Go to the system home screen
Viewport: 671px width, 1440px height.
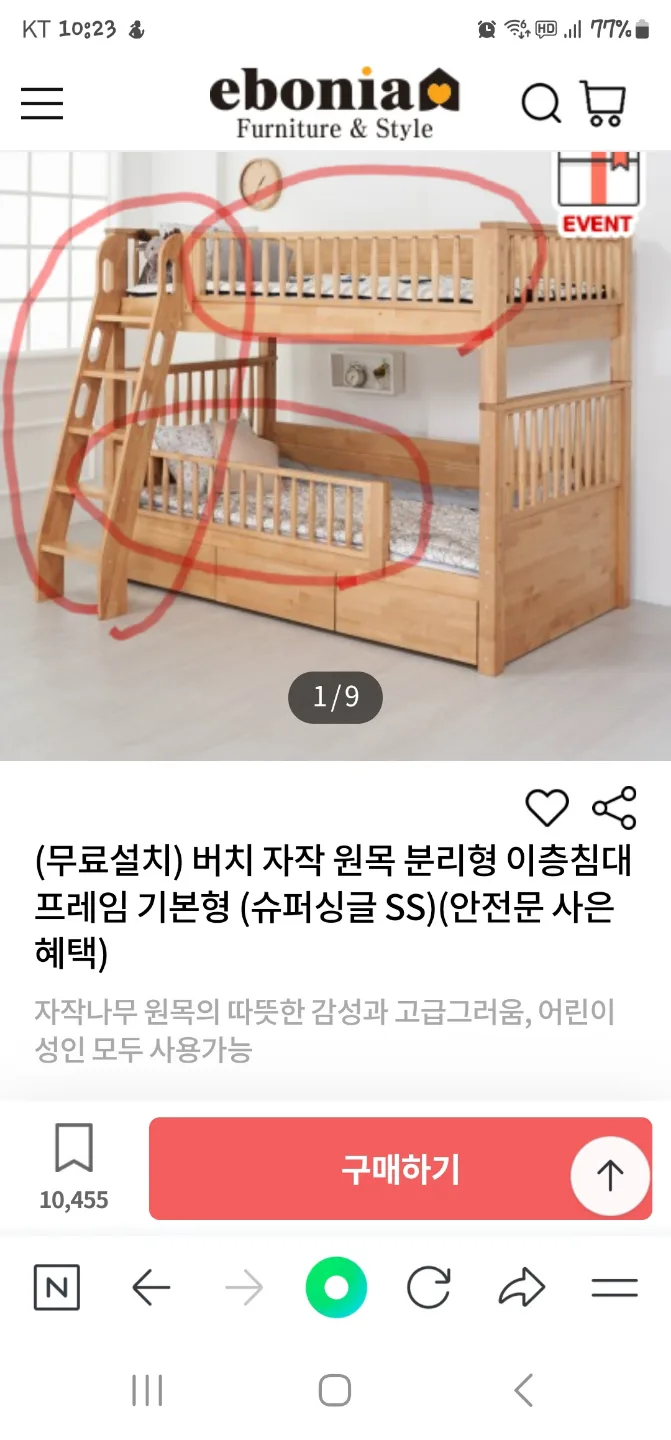(335, 1390)
